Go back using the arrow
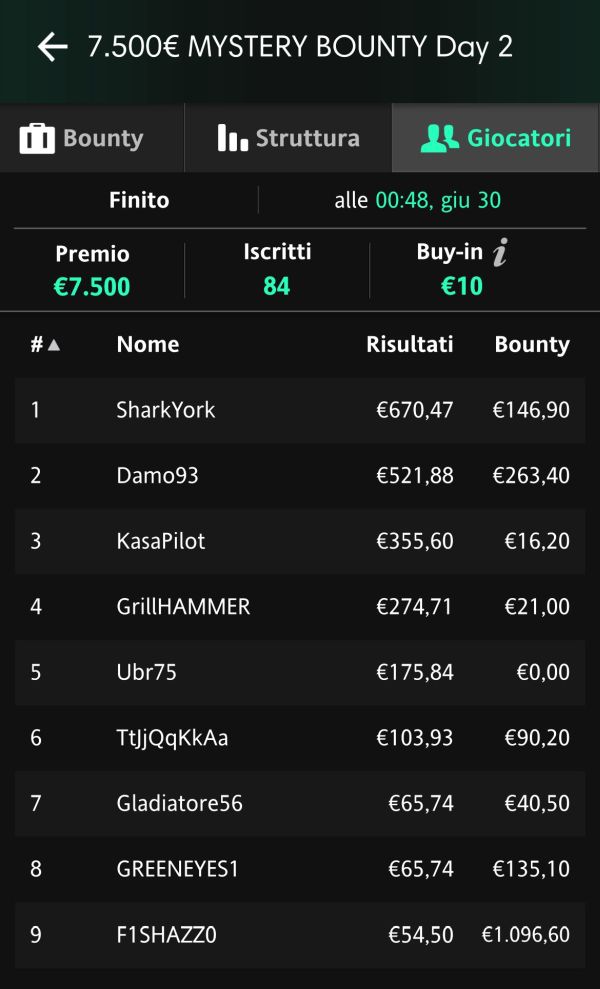600x989 pixels. 52,47
